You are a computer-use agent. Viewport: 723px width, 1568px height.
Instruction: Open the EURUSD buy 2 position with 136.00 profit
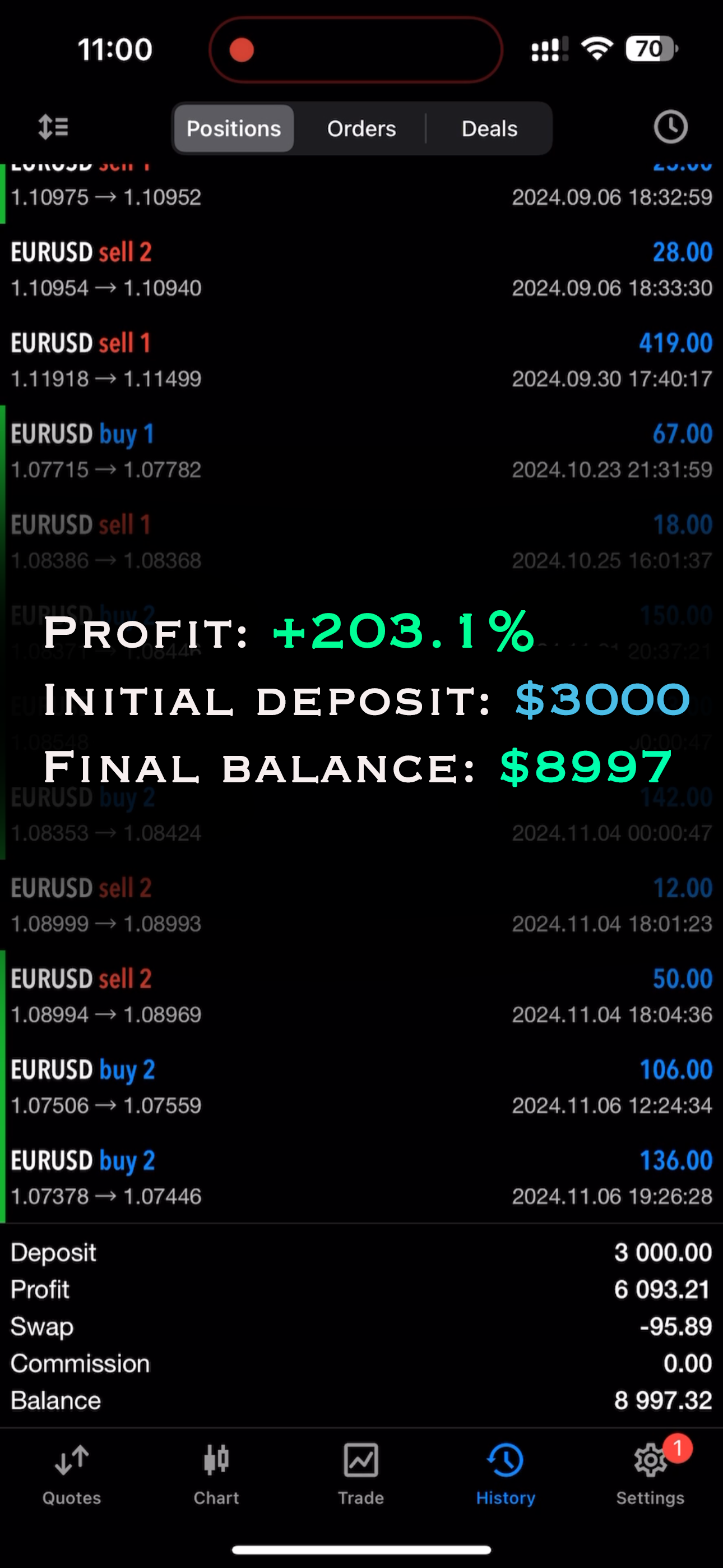361,1177
